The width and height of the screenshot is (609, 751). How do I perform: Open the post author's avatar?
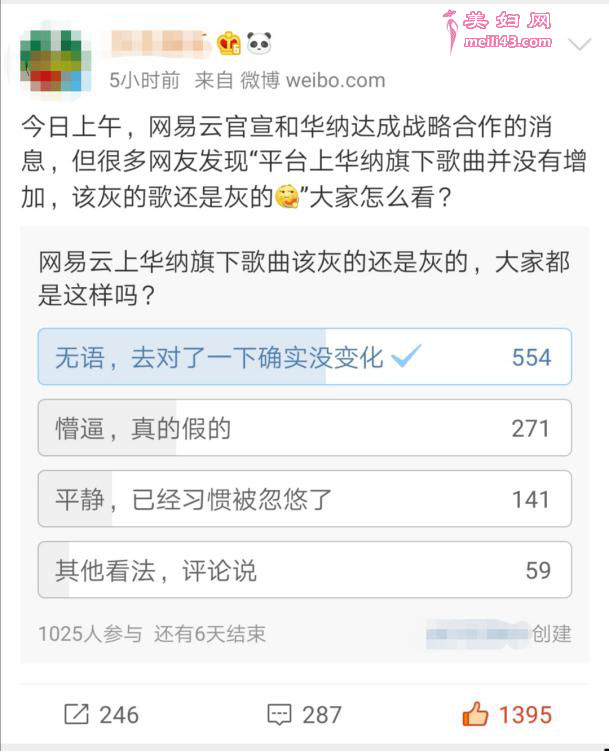pyautogui.click(x=56, y=62)
